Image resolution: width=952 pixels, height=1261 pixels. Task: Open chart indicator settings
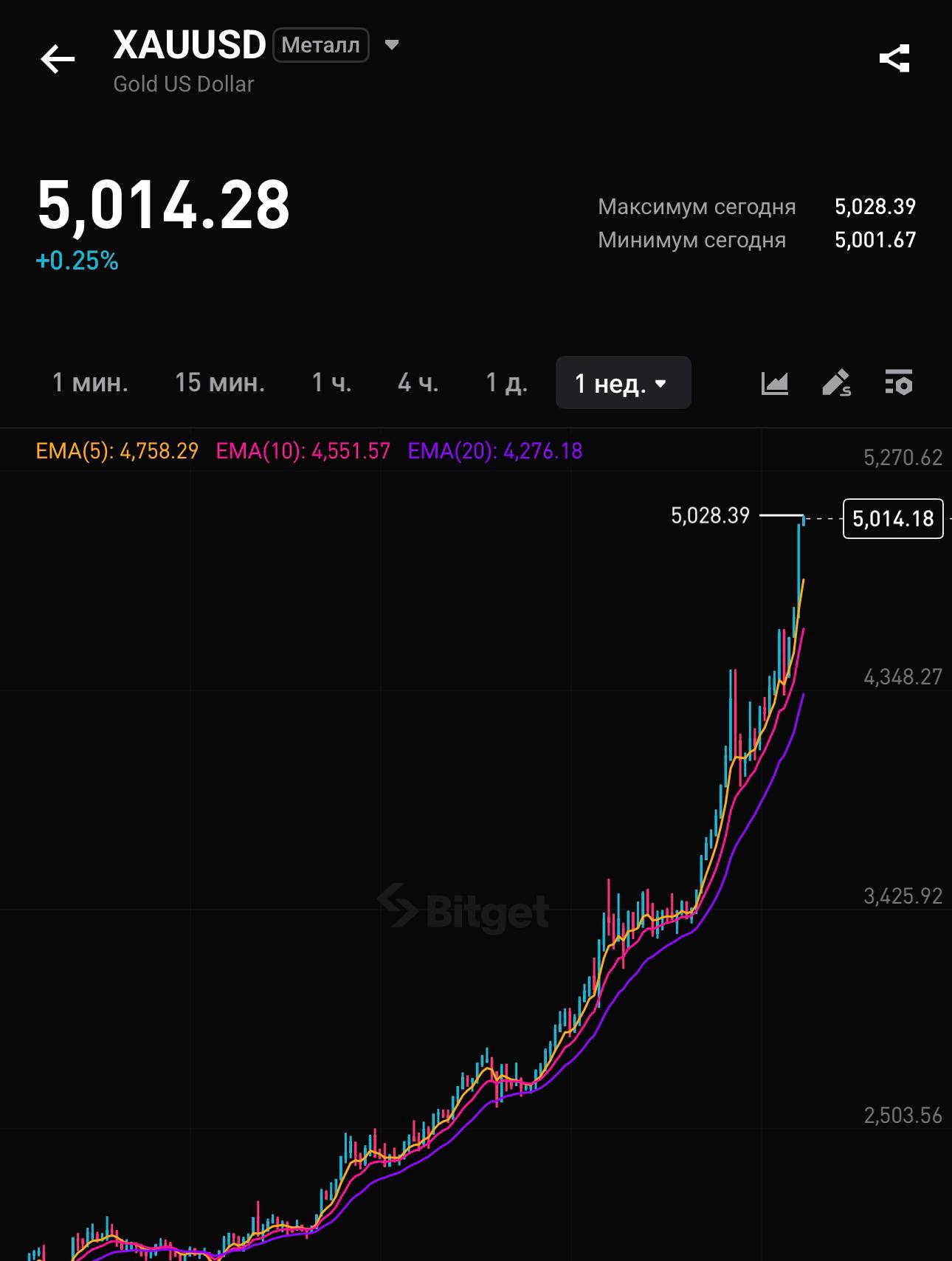tap(899, 383)
